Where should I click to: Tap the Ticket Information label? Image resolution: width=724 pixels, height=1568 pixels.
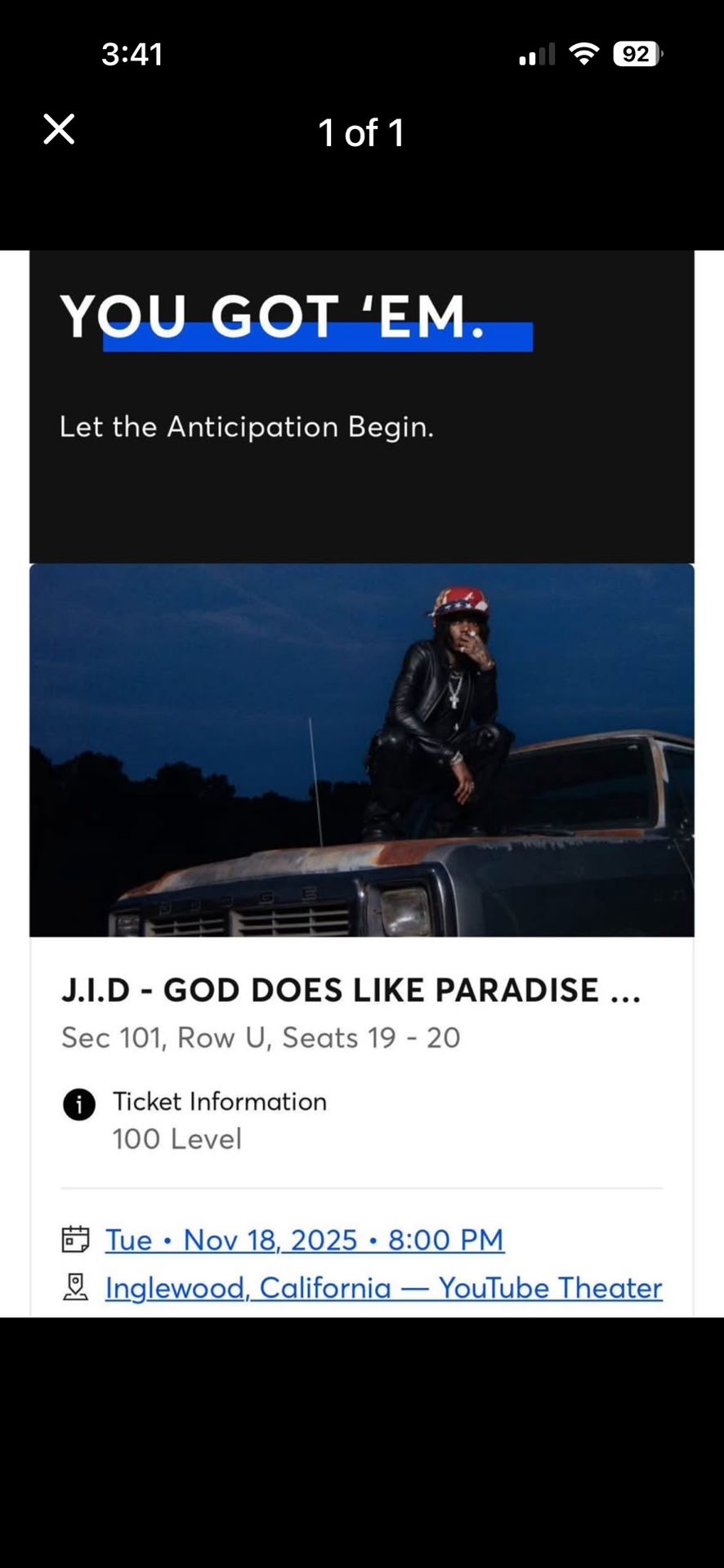point(220,1102)
